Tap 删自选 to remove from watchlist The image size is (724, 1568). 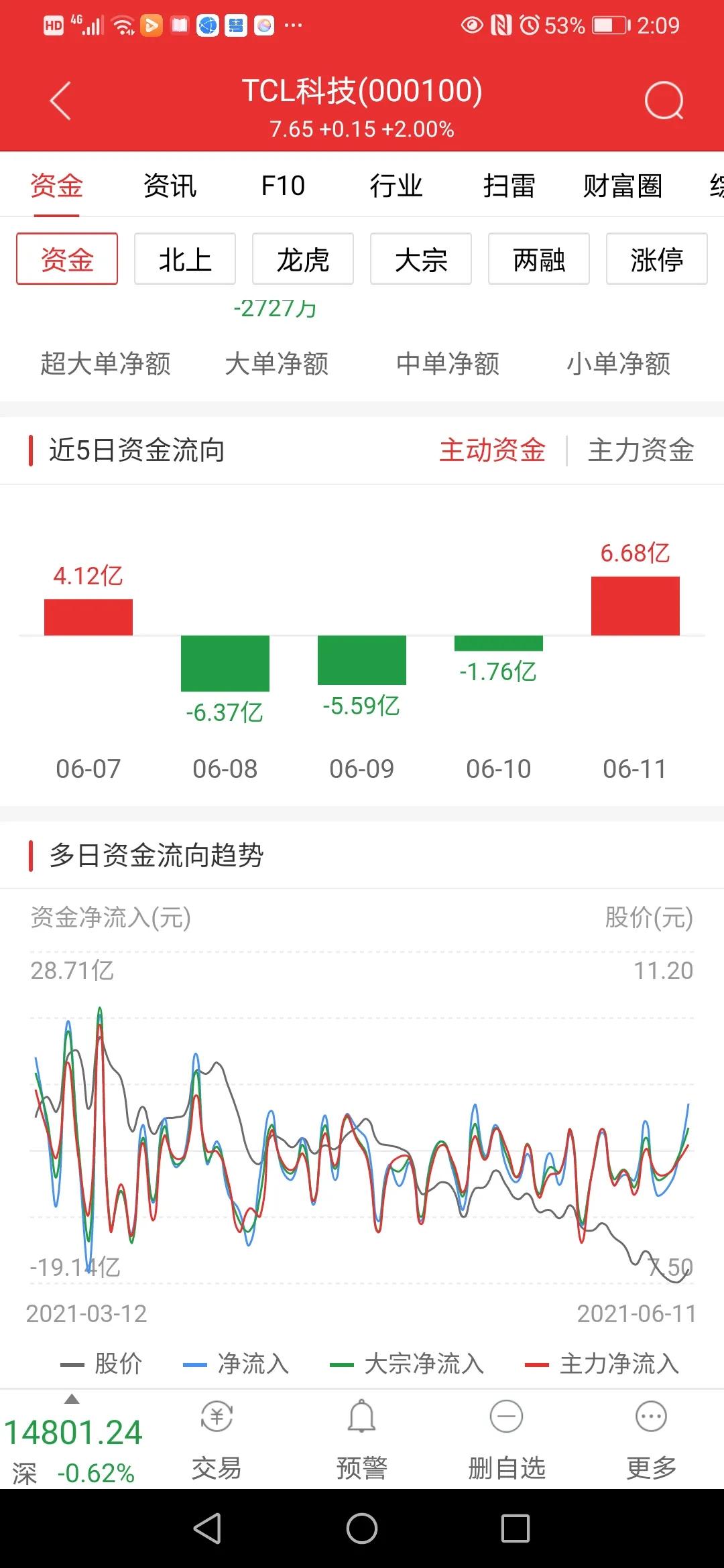[507, 1438]
